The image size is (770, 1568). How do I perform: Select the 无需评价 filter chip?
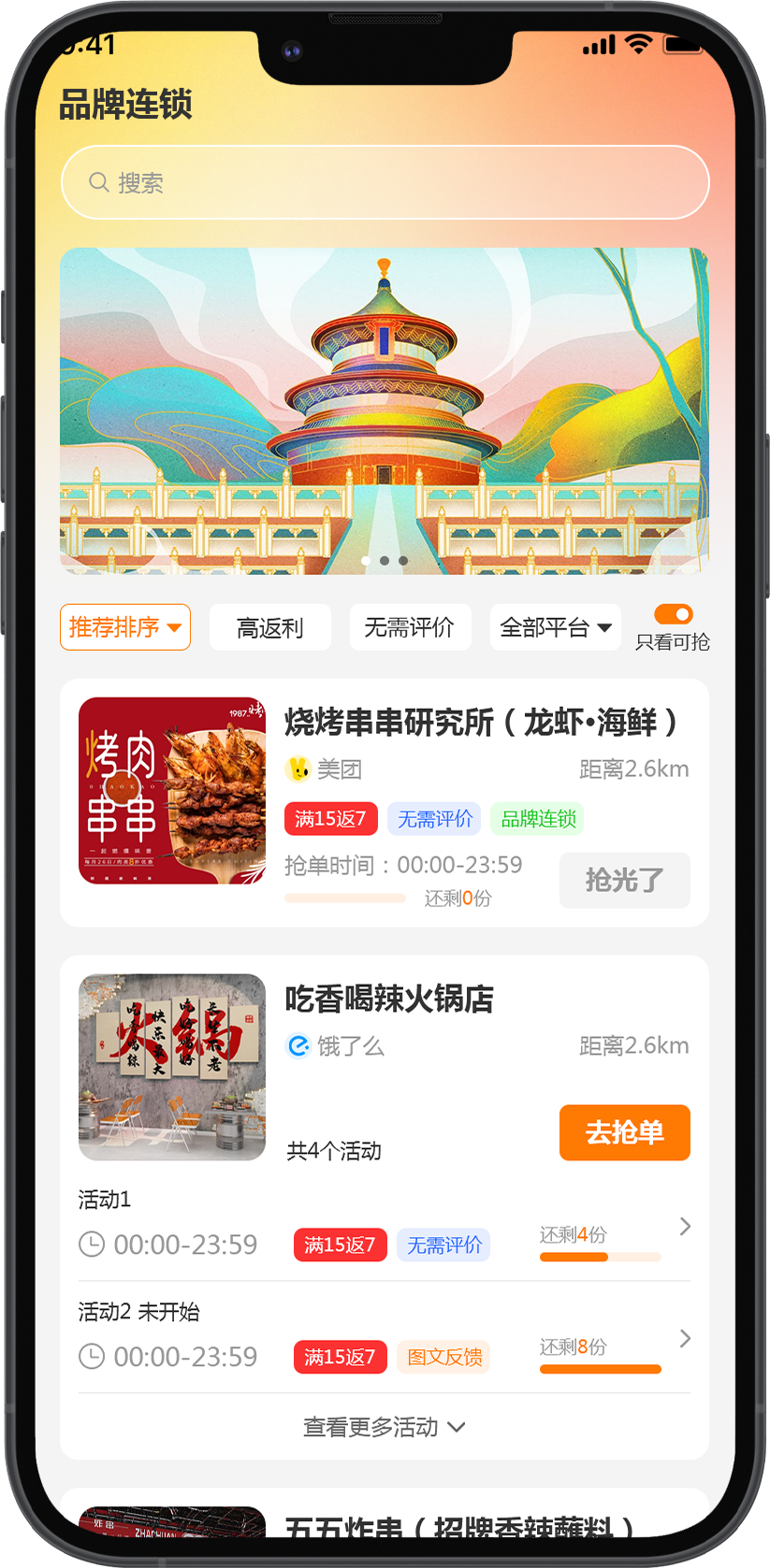tap(410, 627)
